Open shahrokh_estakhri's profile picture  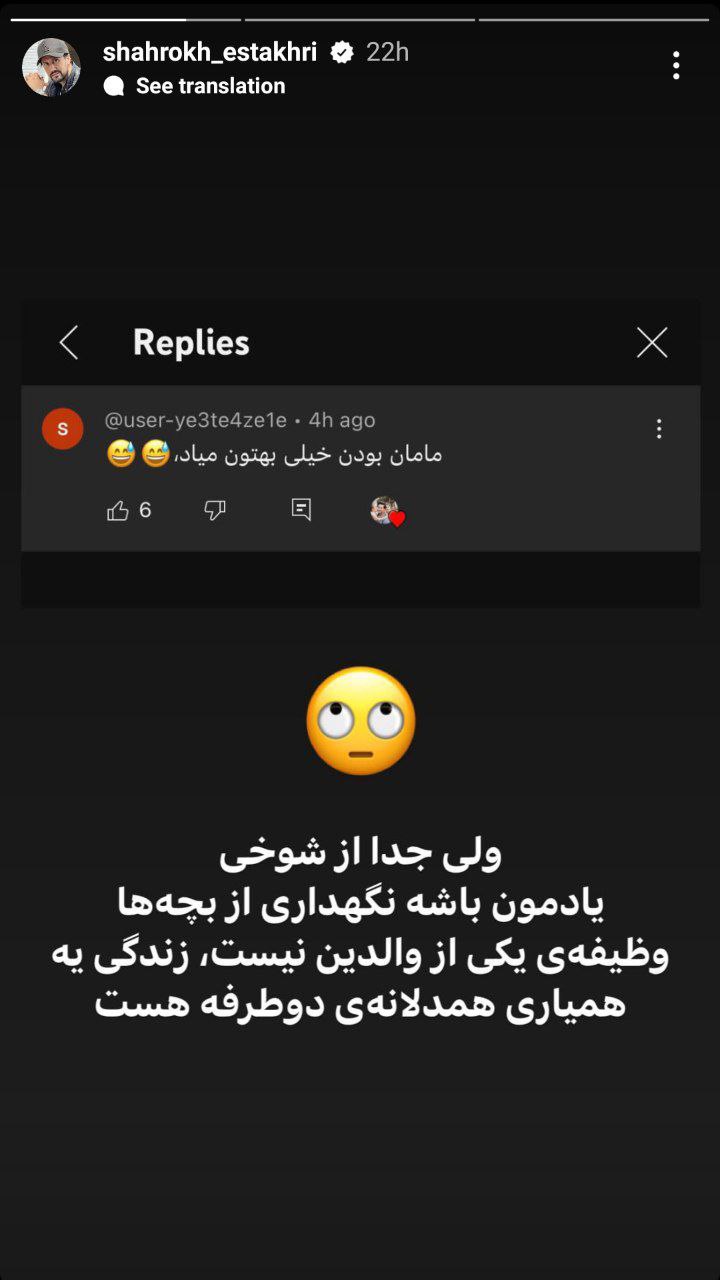tap(51, 67)
